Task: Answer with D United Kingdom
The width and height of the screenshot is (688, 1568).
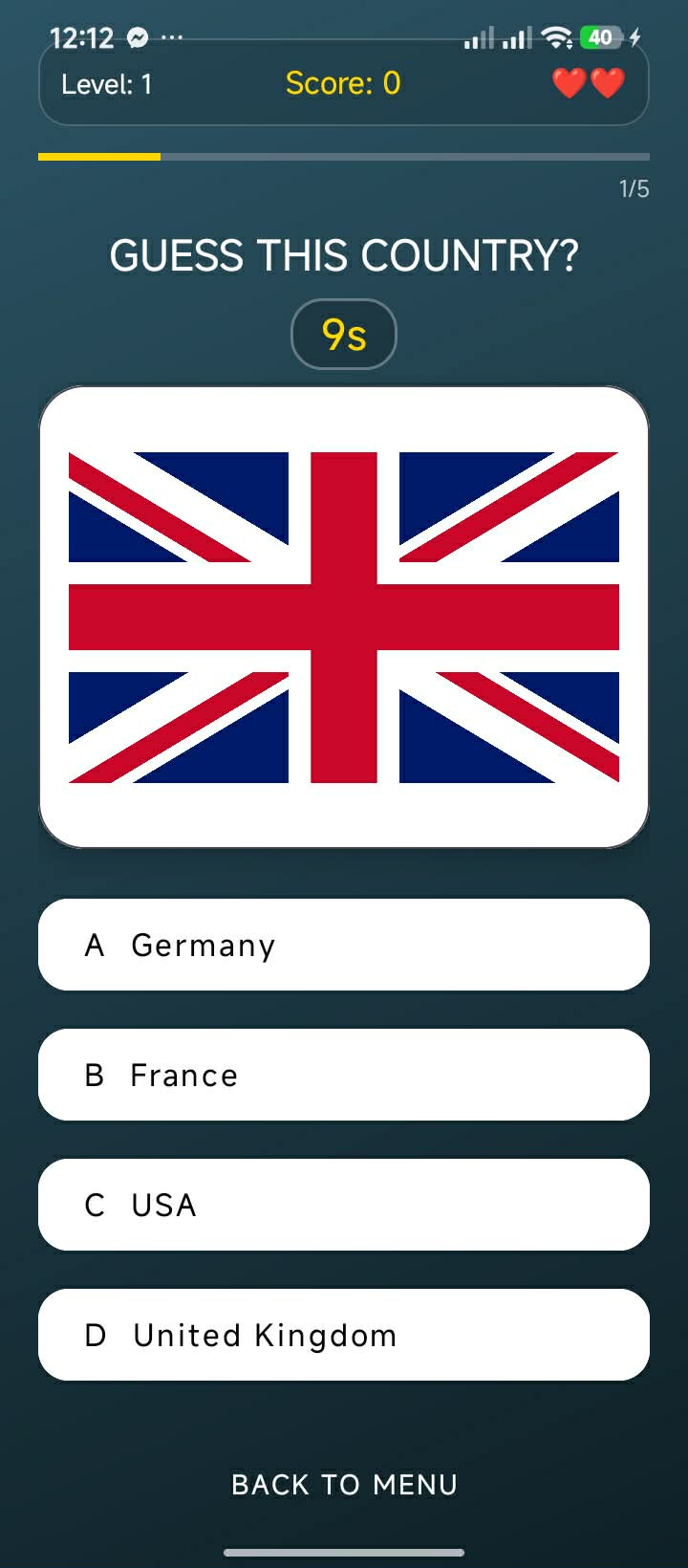Action: [x=344, y=1335]
